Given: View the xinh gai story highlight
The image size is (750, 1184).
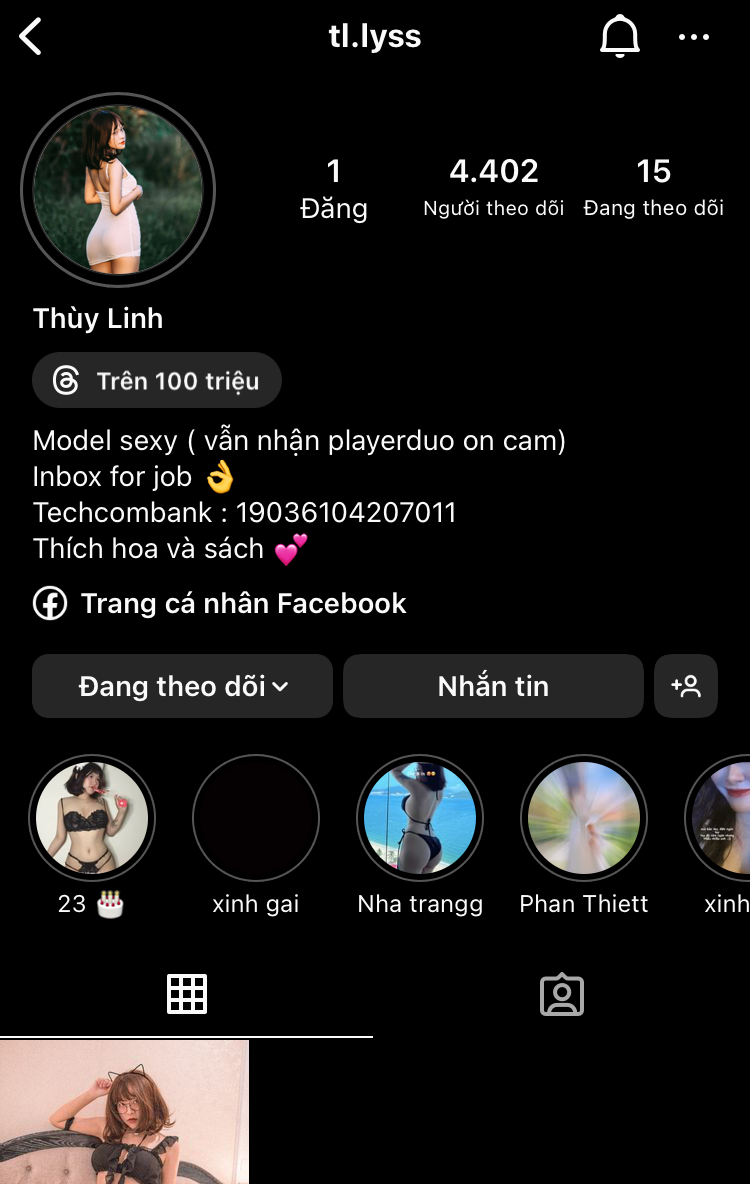Looking at the screenshot, I should (256, 818).
